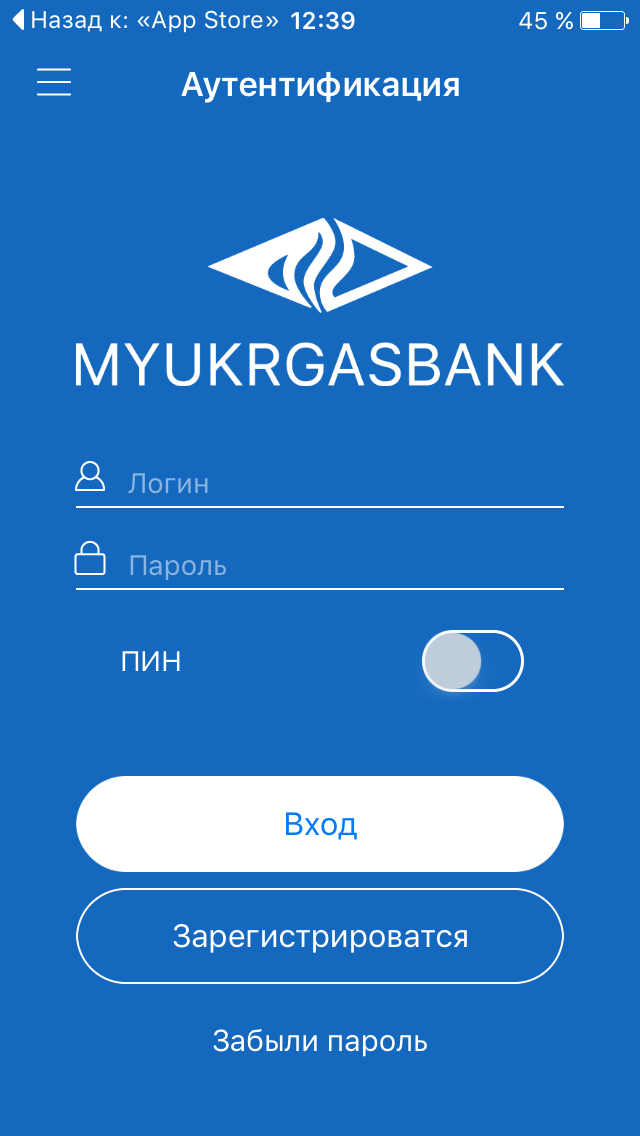Tap the Вход login button
Viewport: 640px width, 1136px height.
(320, 824)
